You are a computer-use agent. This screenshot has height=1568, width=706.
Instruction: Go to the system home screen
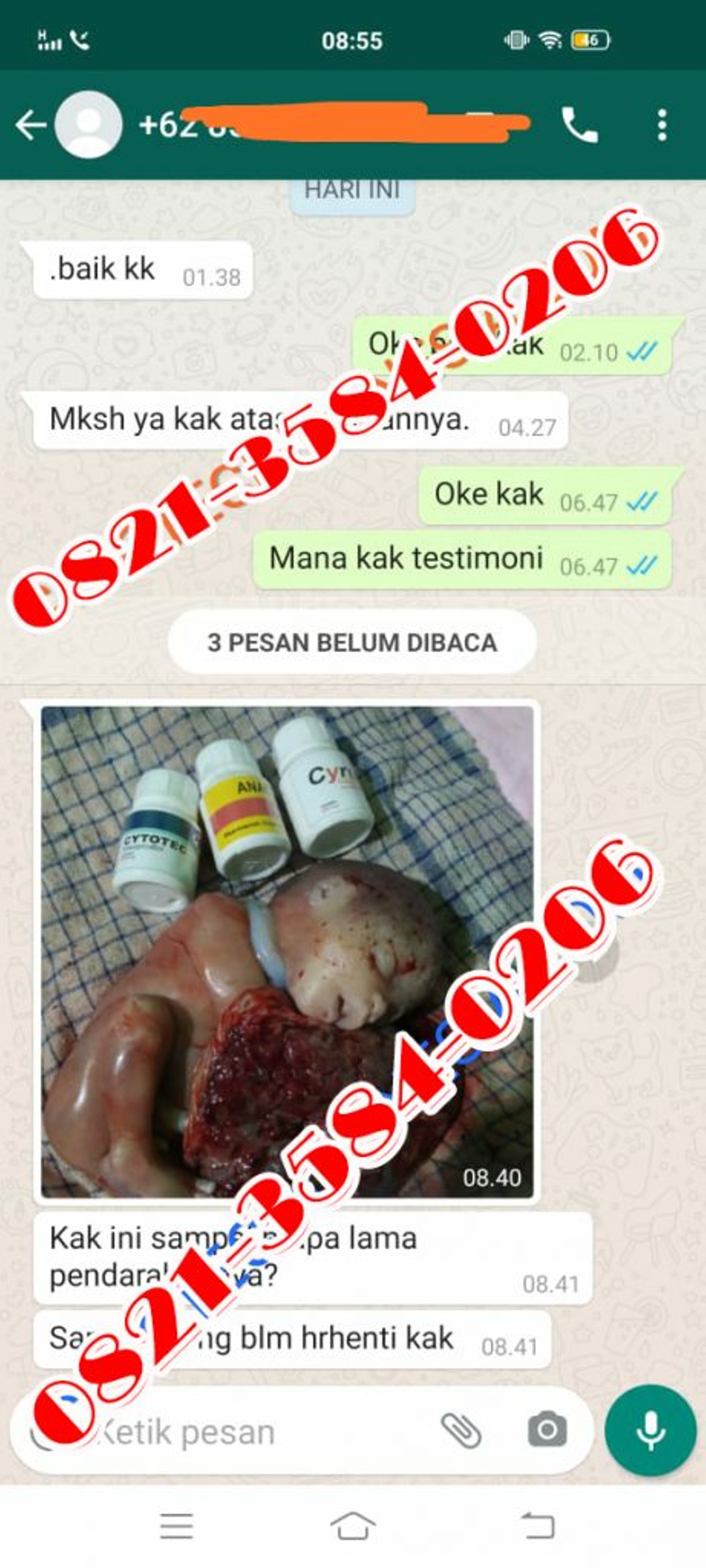click(x=353, y=1525)
